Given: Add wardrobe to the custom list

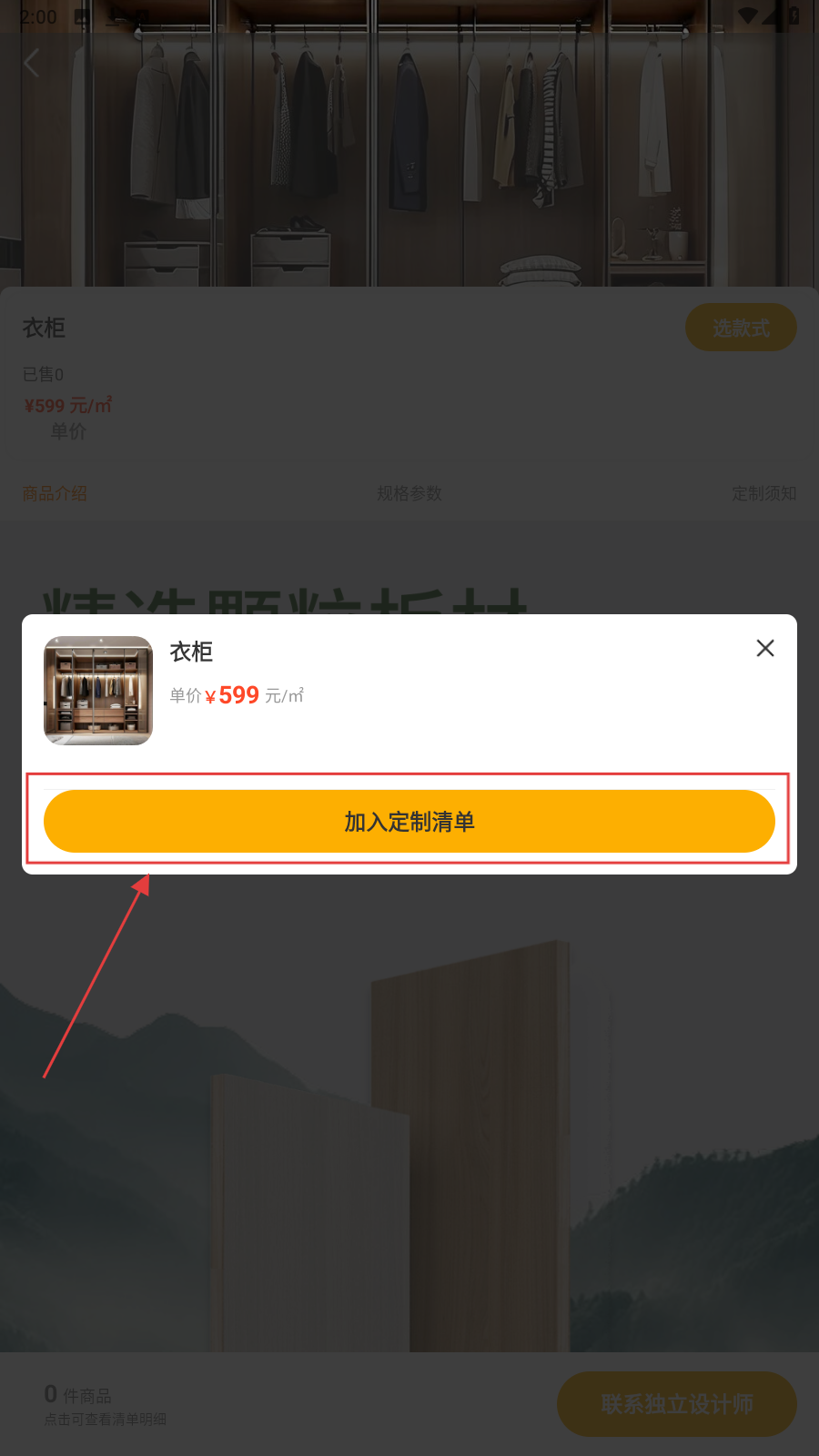Looking at the screenshot, I should click(409, 821).
